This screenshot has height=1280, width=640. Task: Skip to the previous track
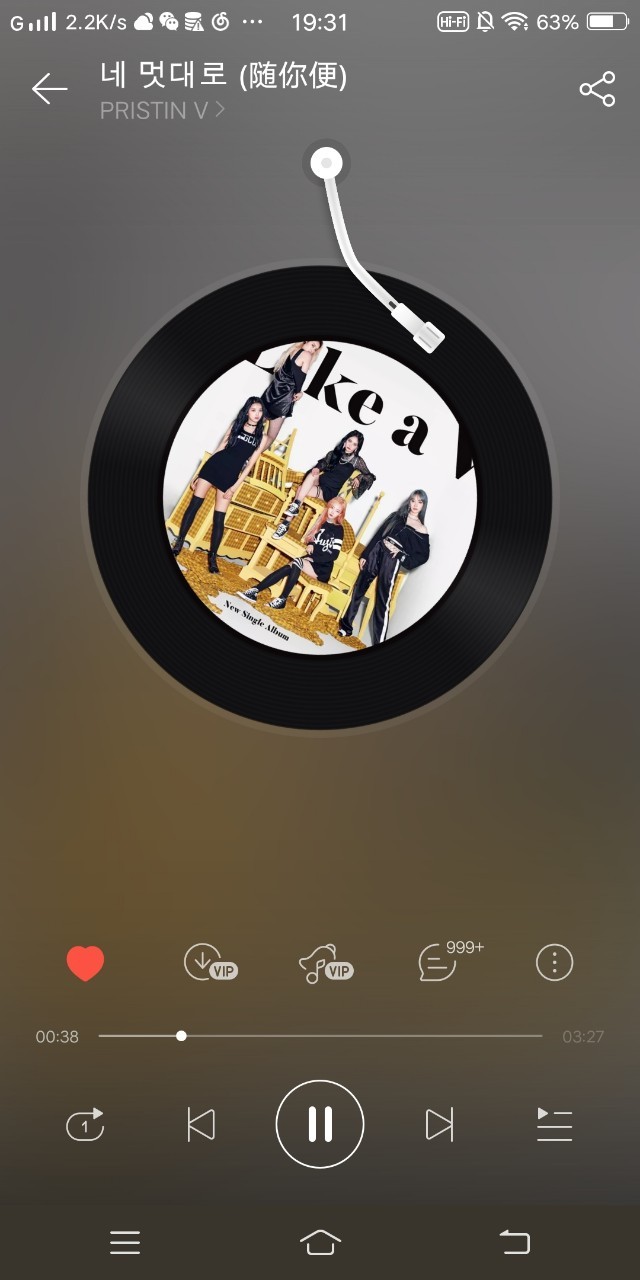click(x=201, y=1125)
